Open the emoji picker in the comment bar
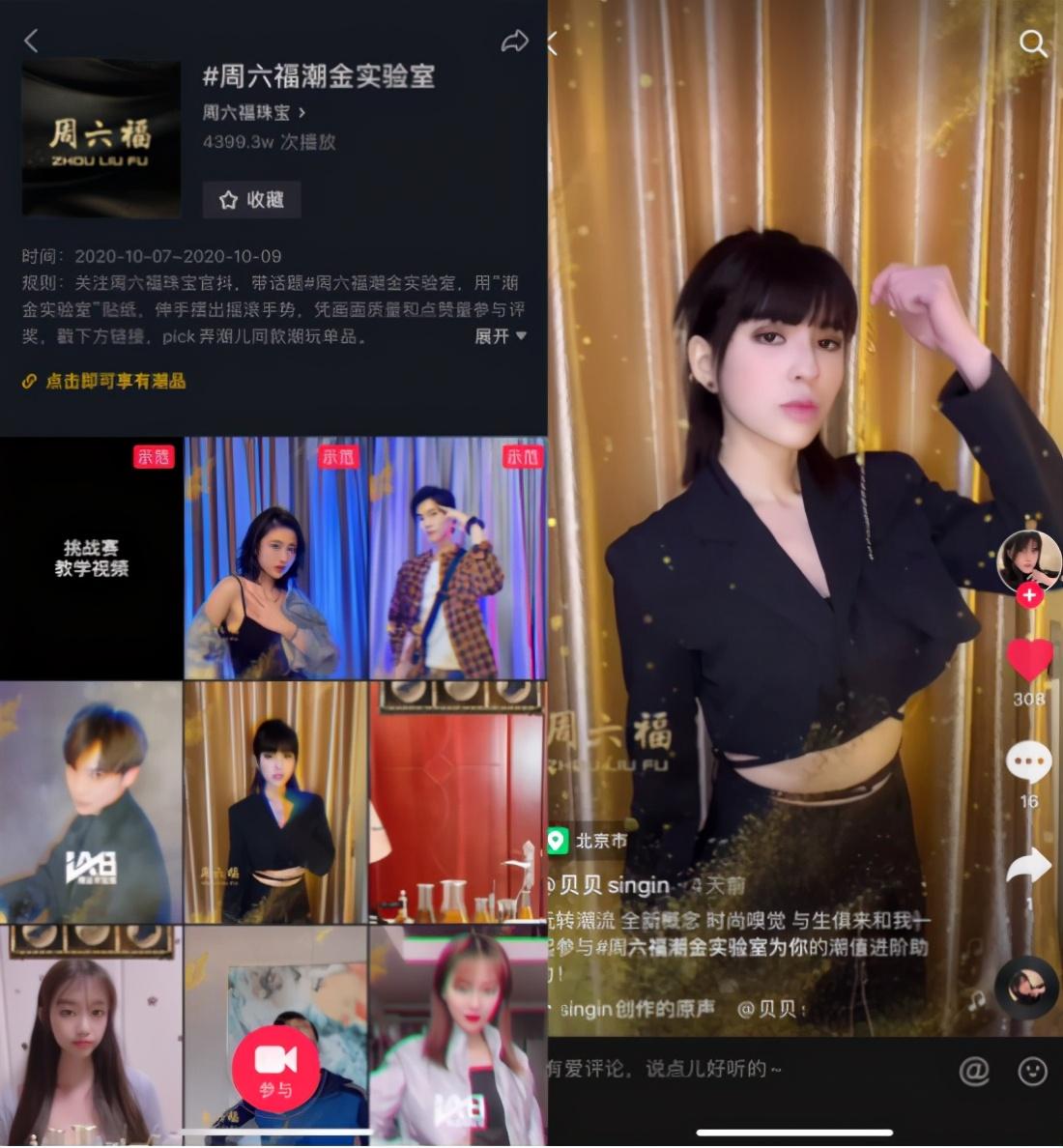This screenshot has width=1063, height=1148. (x=1033, y=1070)
